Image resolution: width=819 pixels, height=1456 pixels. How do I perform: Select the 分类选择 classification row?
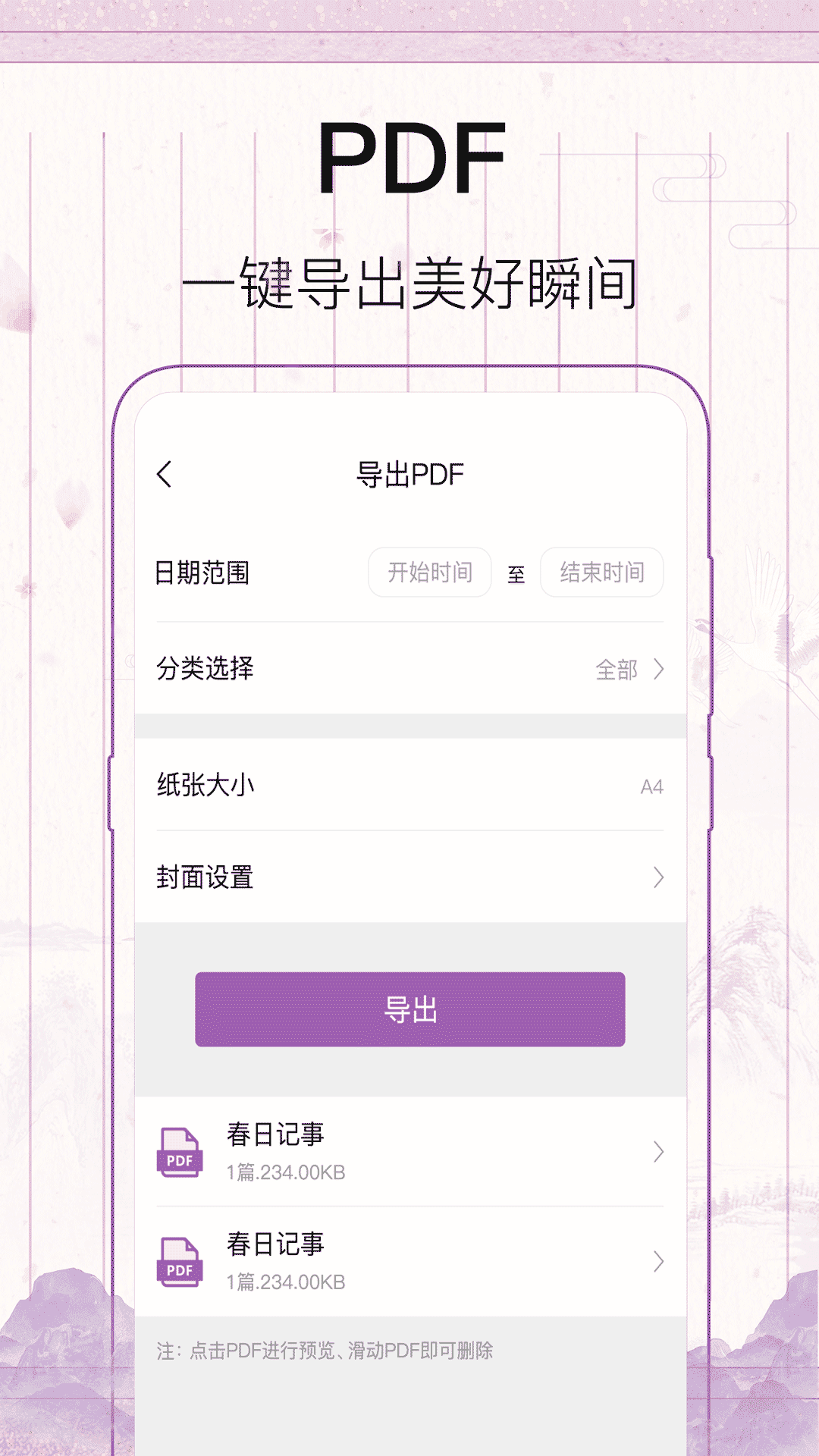click(203, 670)
